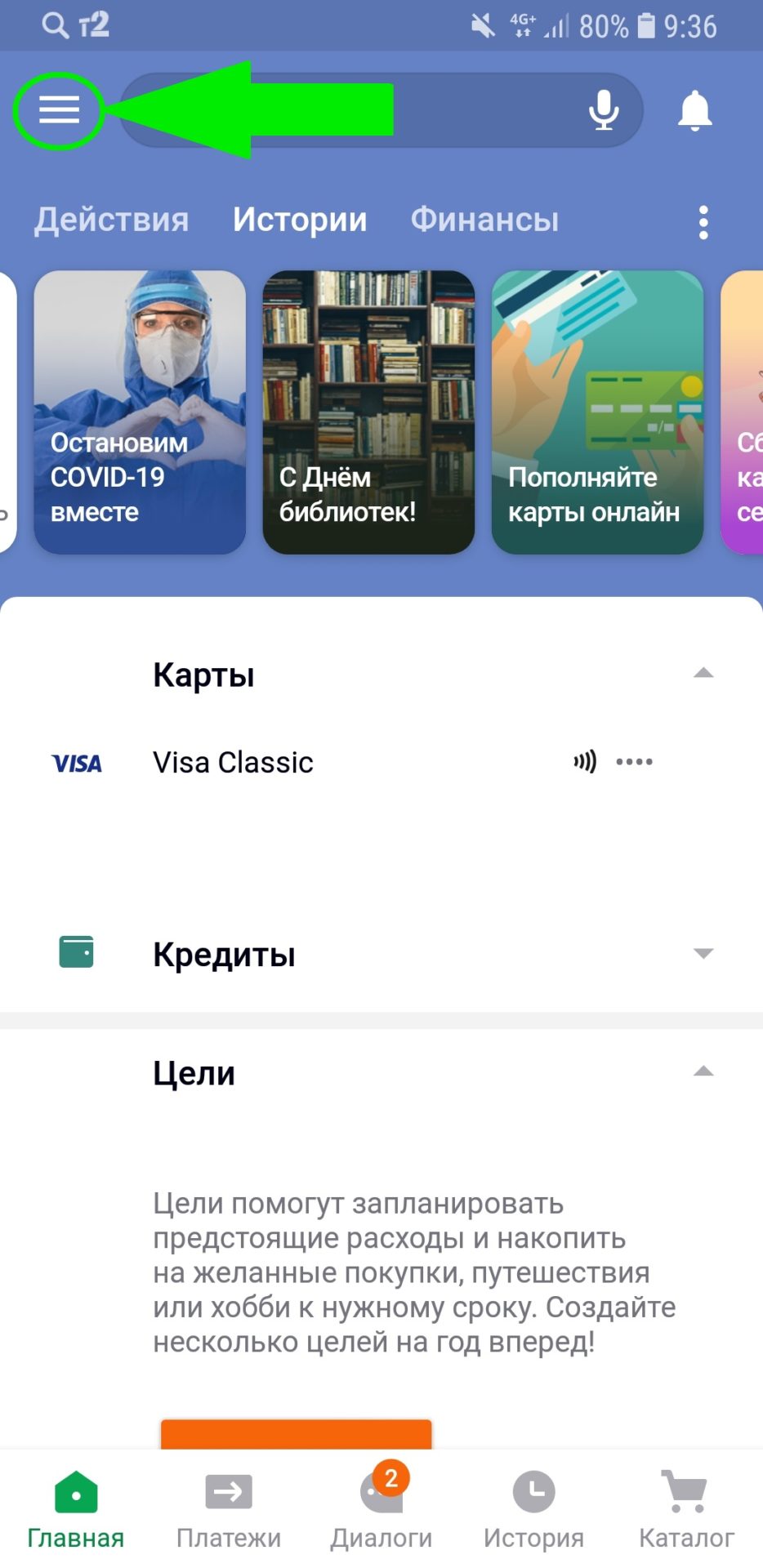Switch to the Финансы tab
This screenshot has height=1568, width=763.
pos(484,220)
